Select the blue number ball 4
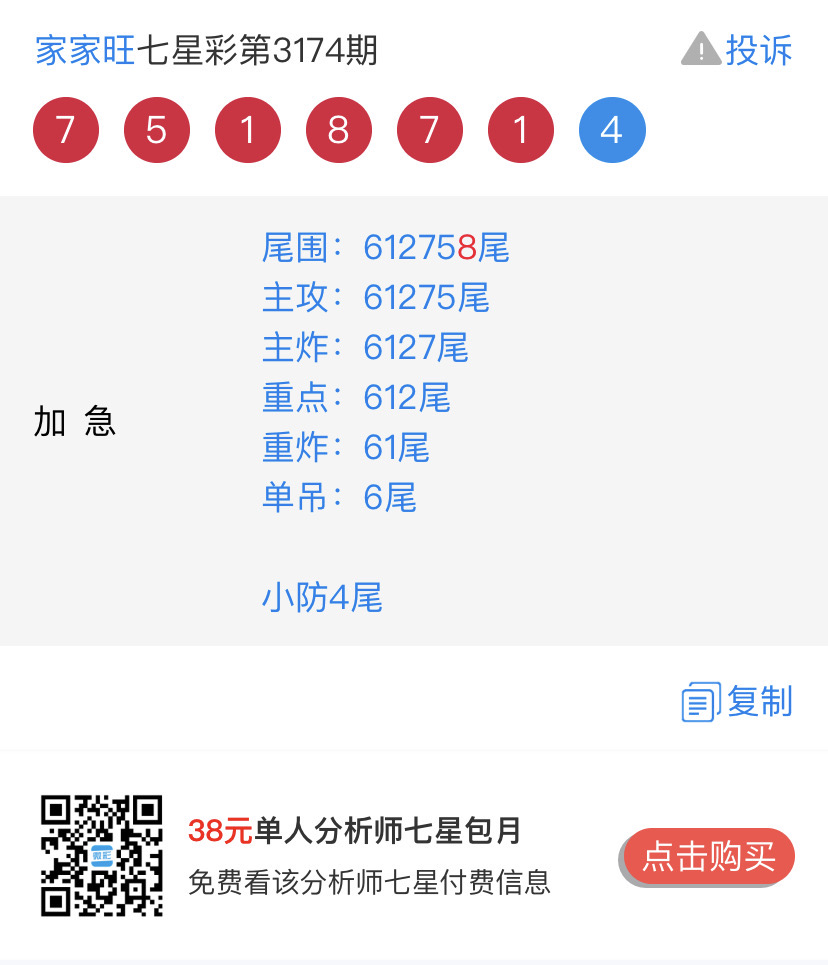The image size is (828, 965). pyautogui.click(x=612, y=129)
